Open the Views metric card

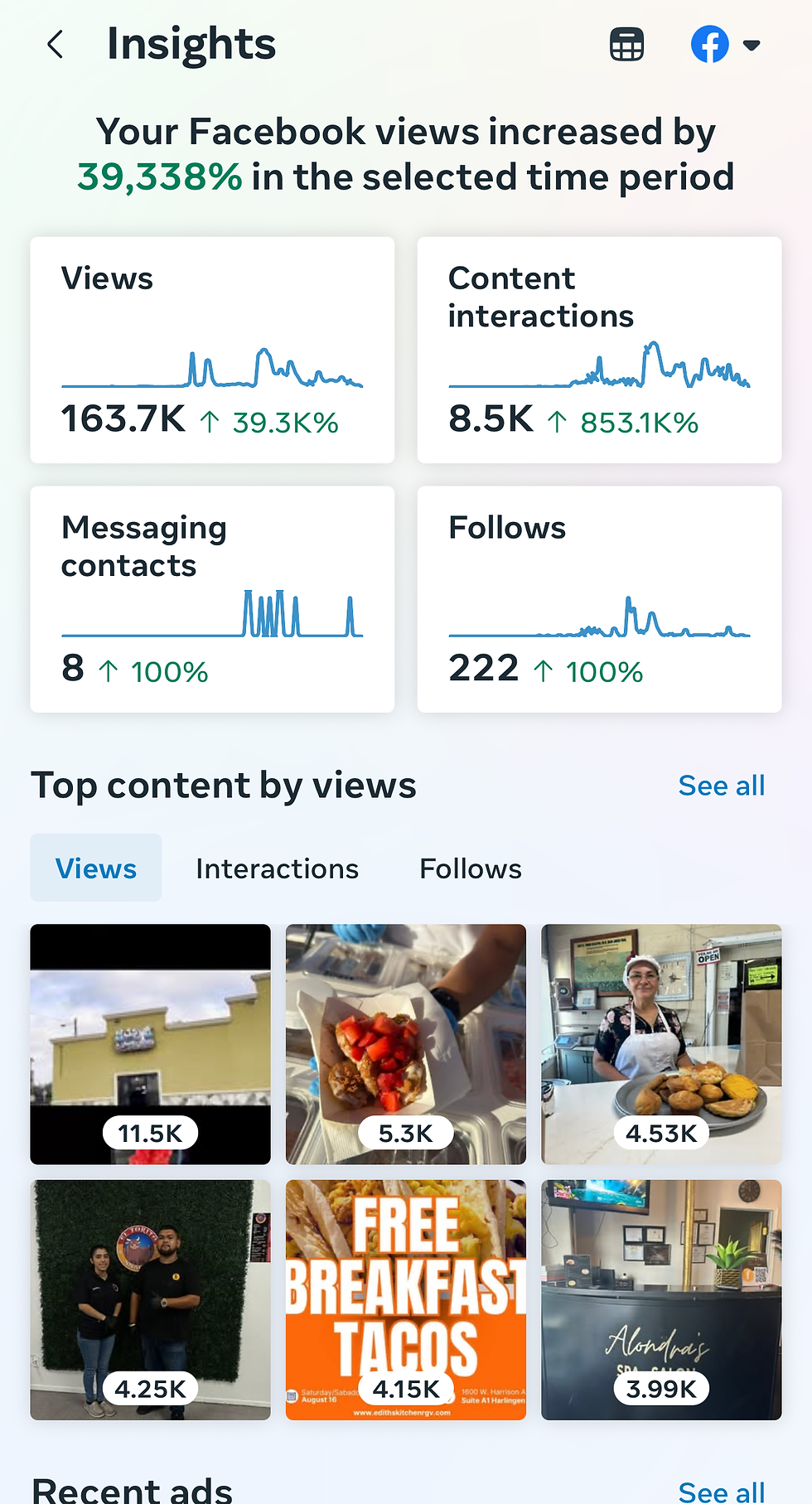(x=212, y=350)
